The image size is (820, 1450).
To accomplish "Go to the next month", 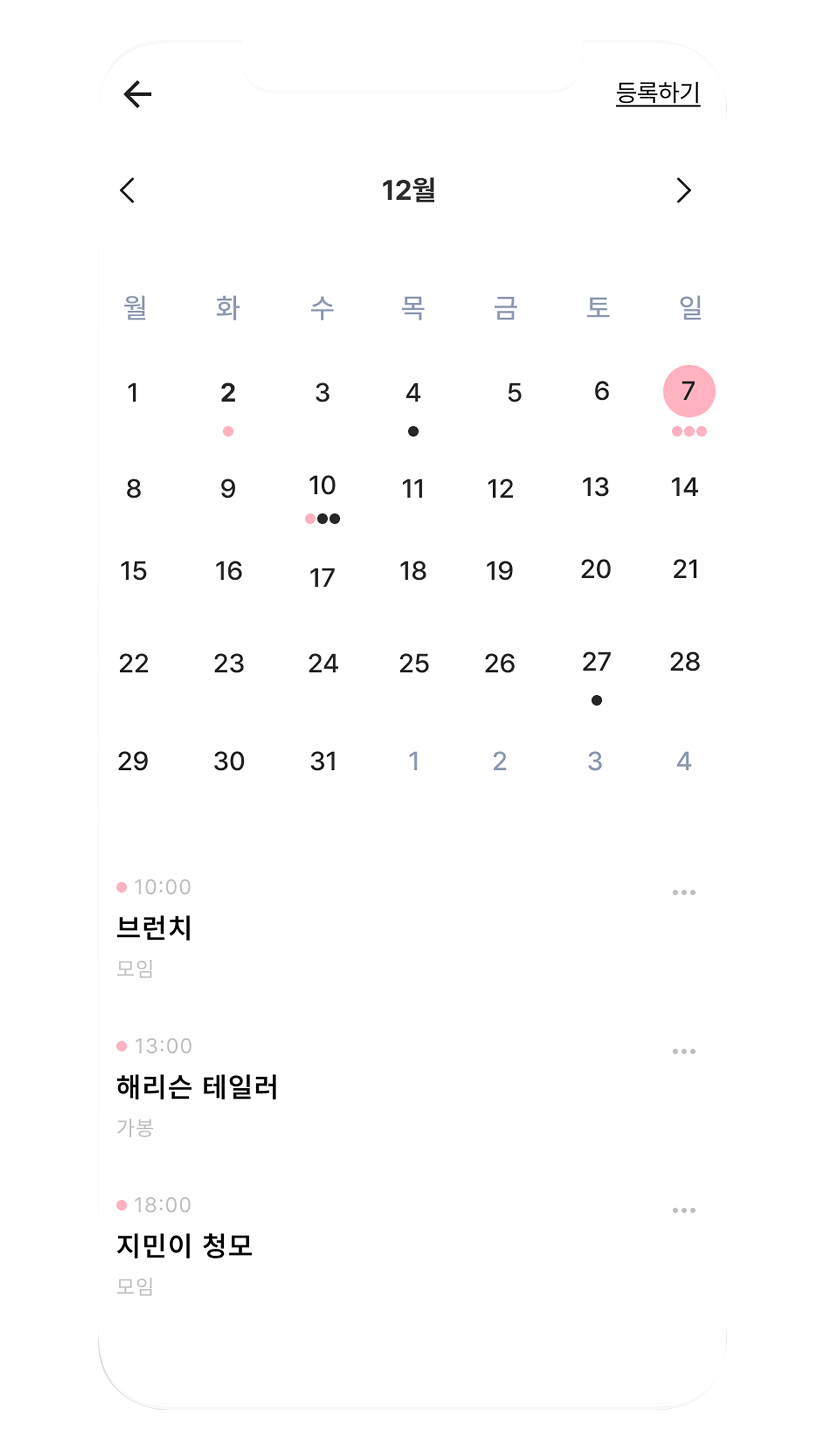I will [x=683, y=190].
